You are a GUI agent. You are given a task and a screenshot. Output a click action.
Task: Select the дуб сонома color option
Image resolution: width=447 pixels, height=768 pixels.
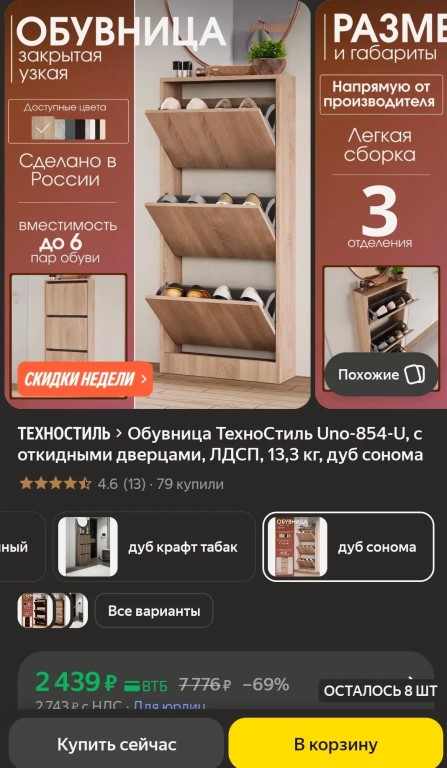pos(348,547)
